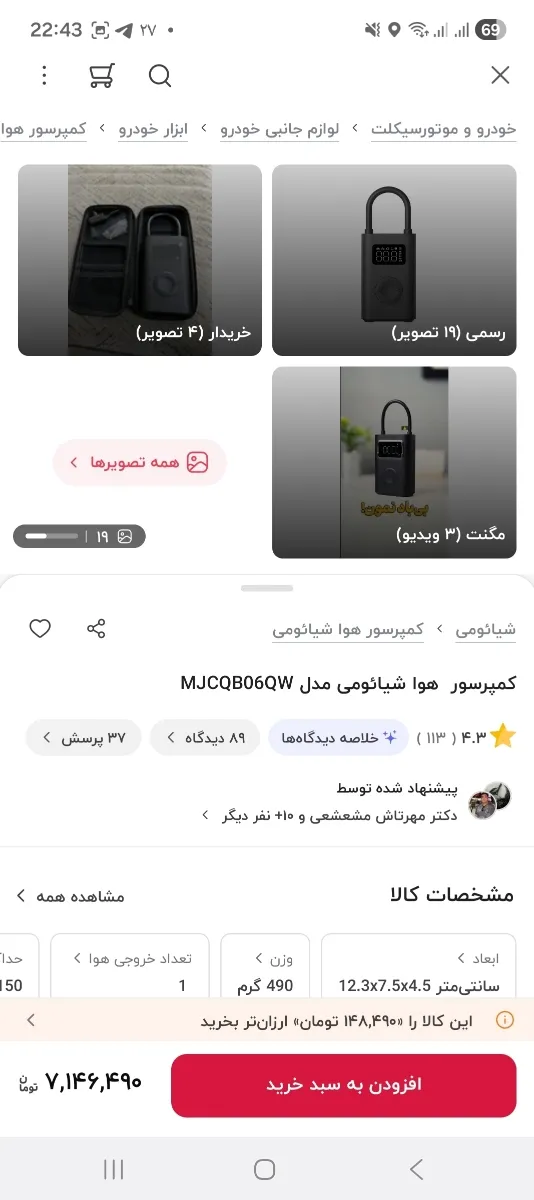
Task: Open the ۳۷ پرسش questions chip
Action: pos(84,738)
